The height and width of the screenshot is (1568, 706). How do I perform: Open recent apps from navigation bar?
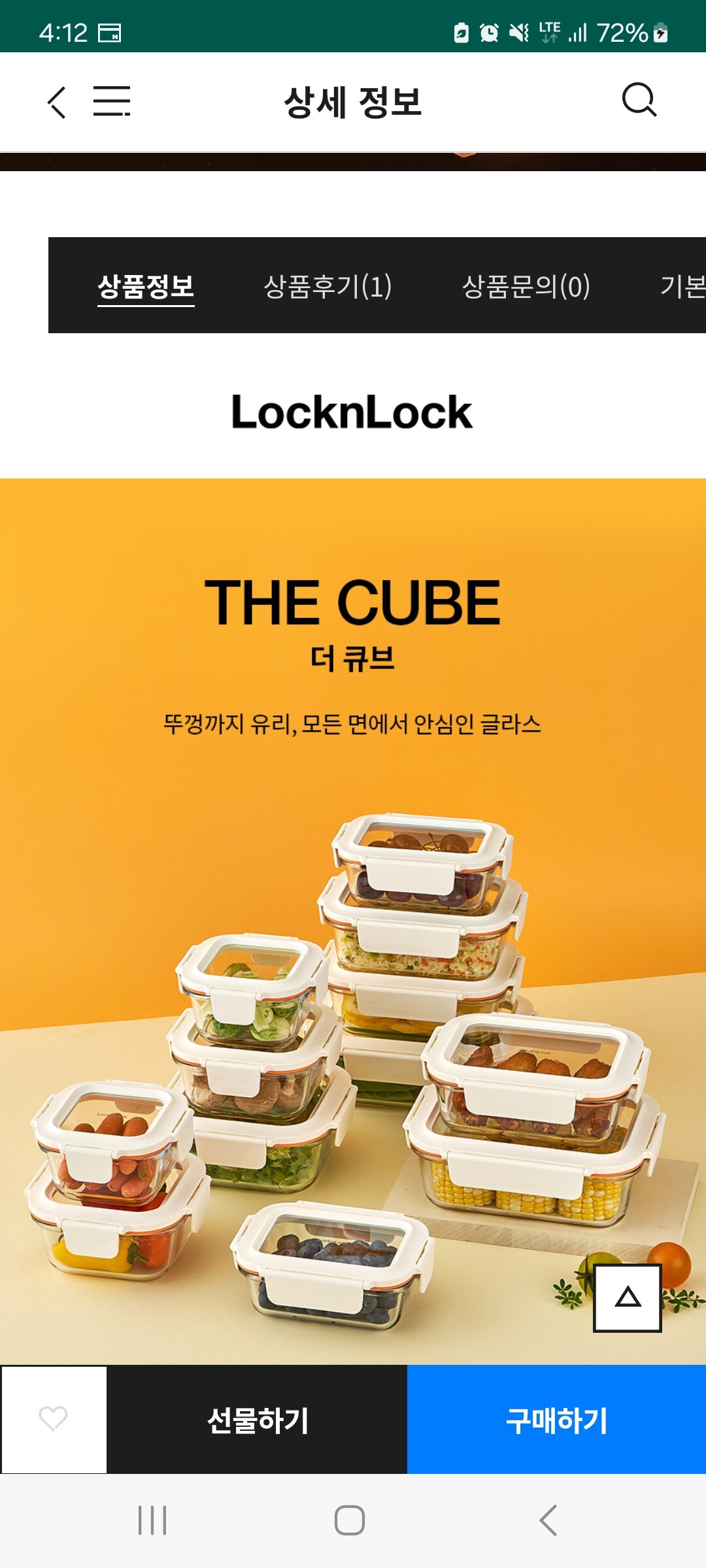pos(152,1520)
